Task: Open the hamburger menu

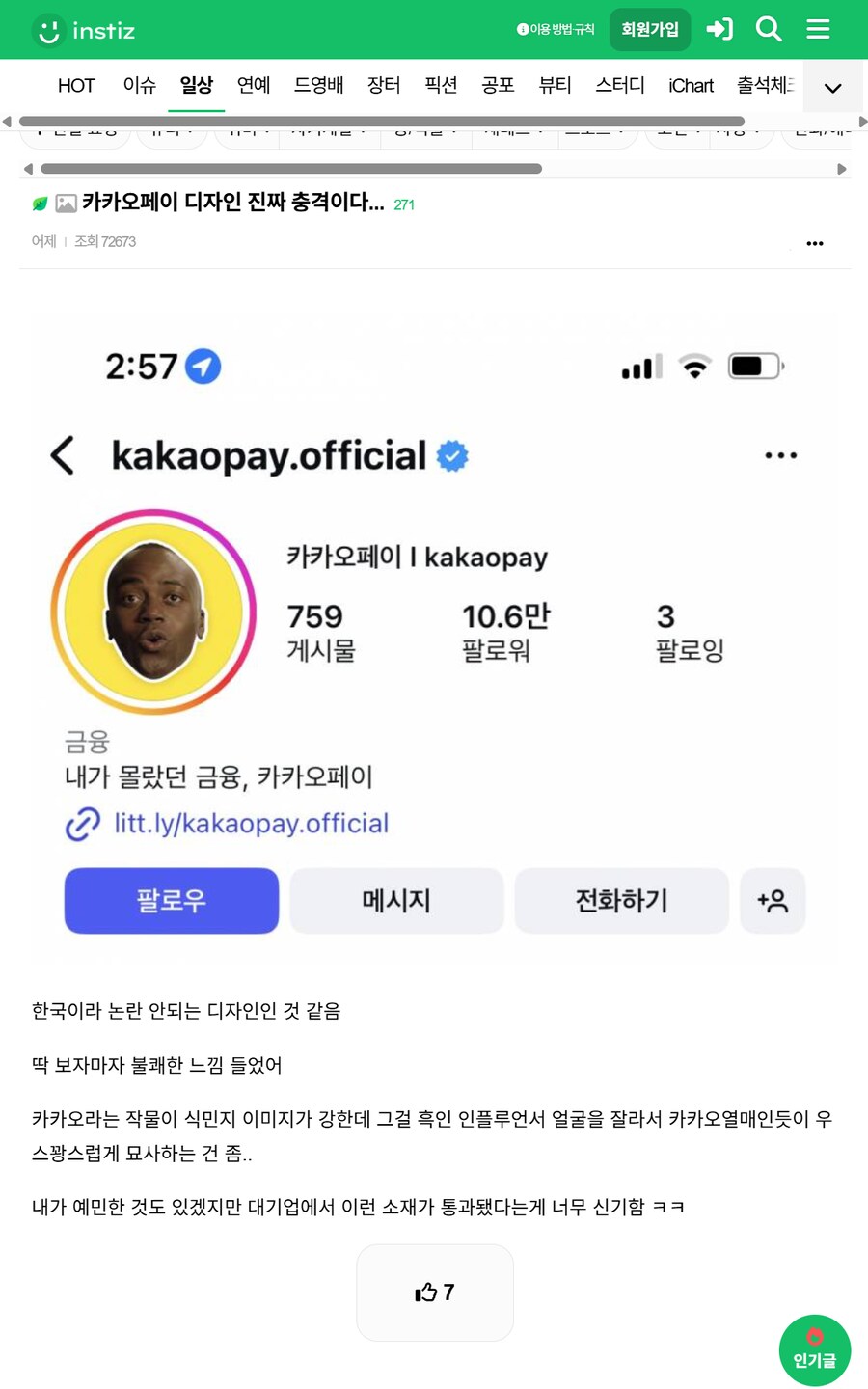Action: [818, 29]
